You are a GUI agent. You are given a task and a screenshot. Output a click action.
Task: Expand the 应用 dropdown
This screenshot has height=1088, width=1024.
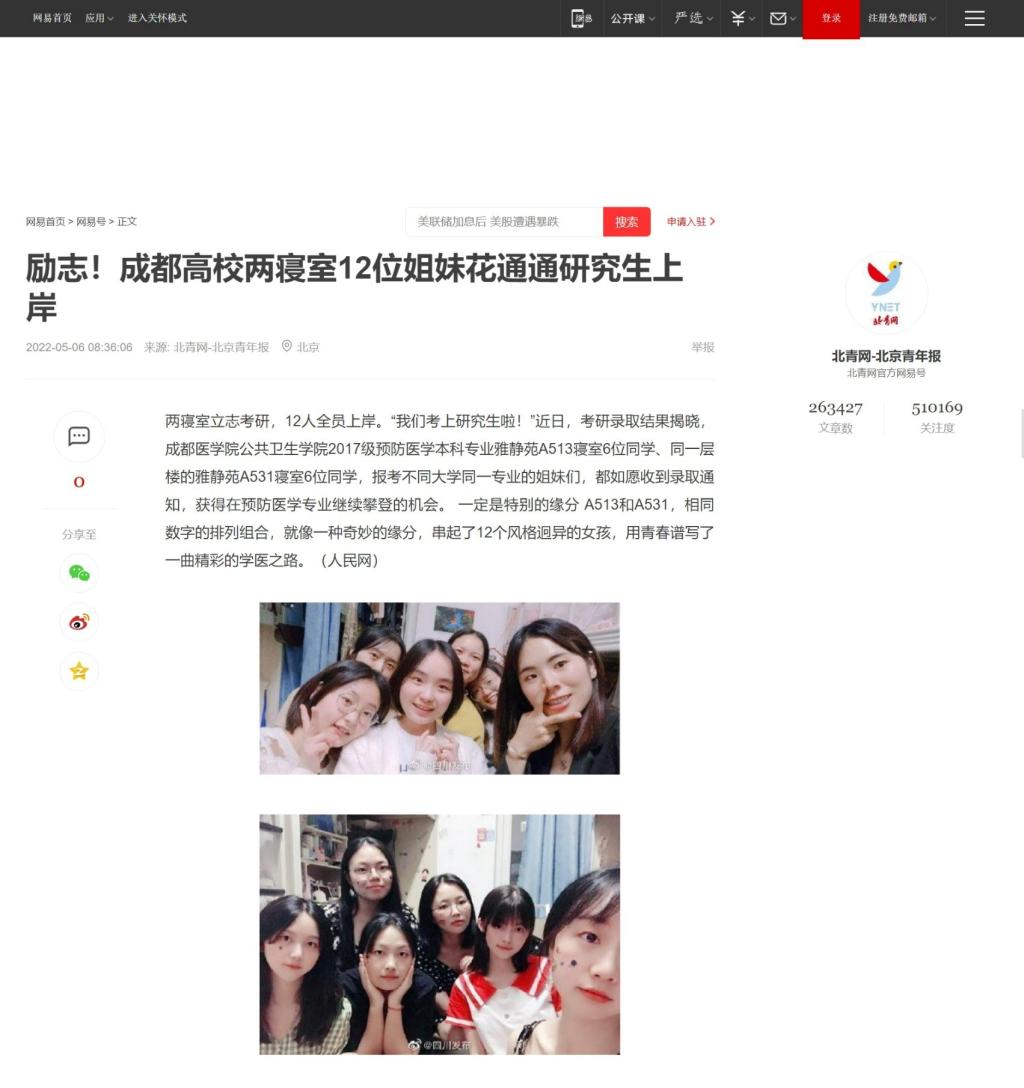click(x=99, y=18)
